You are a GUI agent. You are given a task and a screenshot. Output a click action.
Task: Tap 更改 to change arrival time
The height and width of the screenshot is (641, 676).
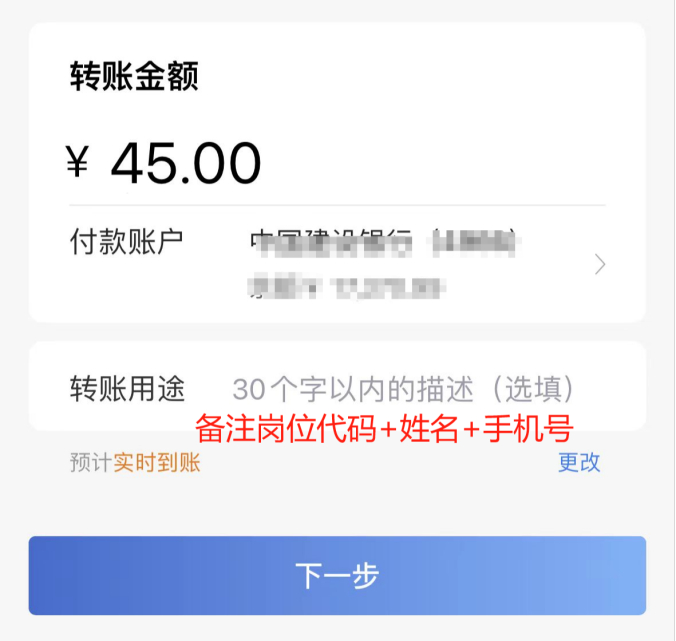pyautogui.click(x=579, y=462)
